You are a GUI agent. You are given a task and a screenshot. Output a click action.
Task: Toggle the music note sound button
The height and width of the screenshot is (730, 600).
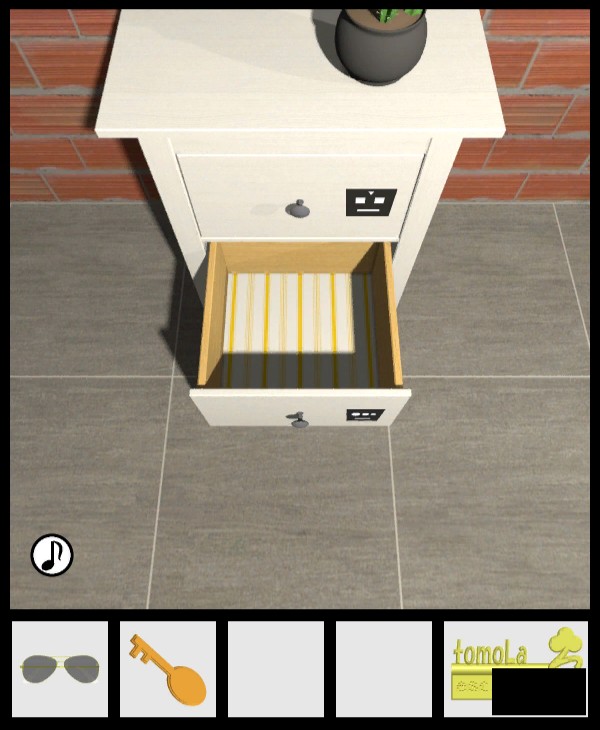[x=52, y=554]
